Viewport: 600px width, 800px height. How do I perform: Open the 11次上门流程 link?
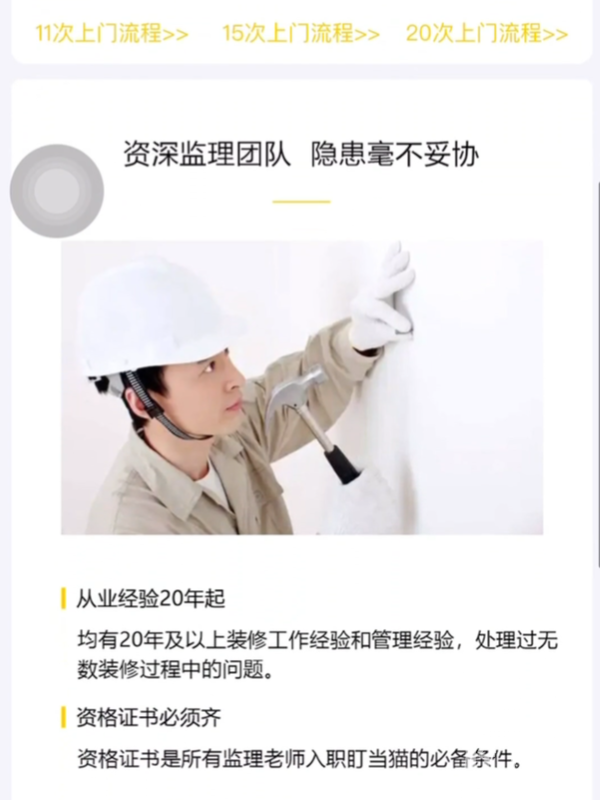[112, 33]
